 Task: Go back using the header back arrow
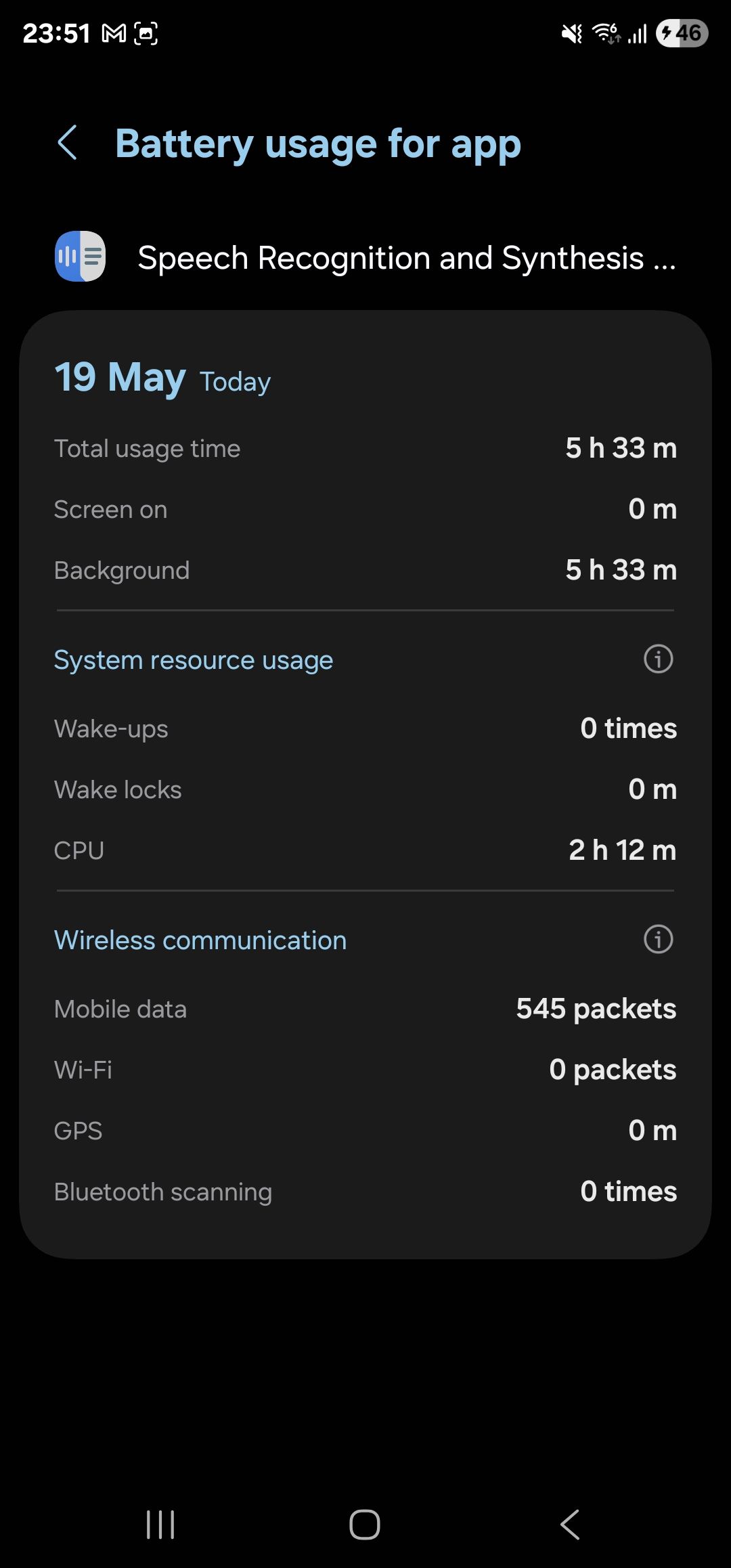coord(68,143)
